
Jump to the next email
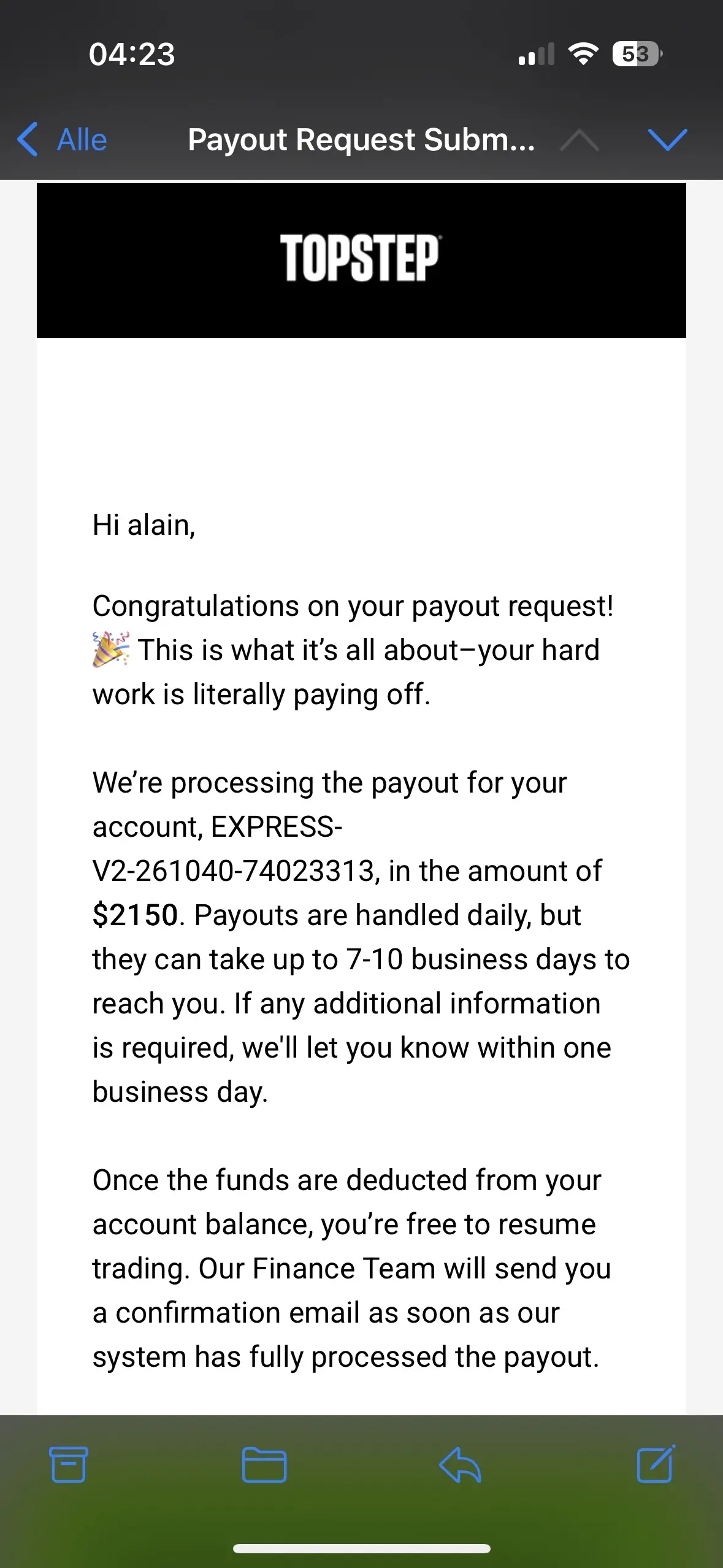click(x=667, y=140)
